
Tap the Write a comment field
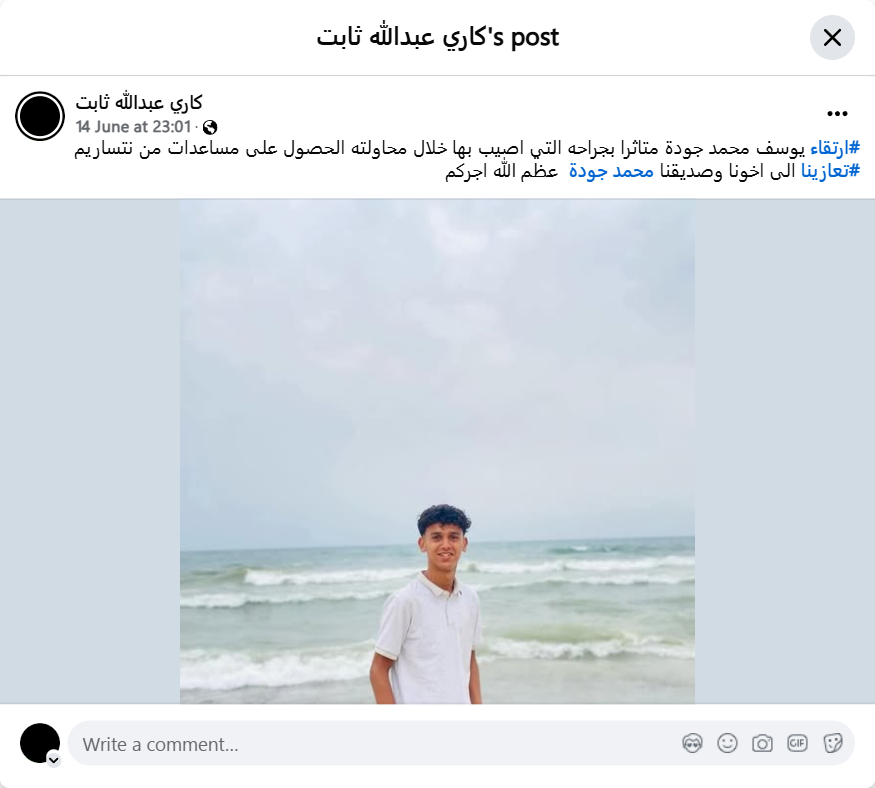(370, 744)
